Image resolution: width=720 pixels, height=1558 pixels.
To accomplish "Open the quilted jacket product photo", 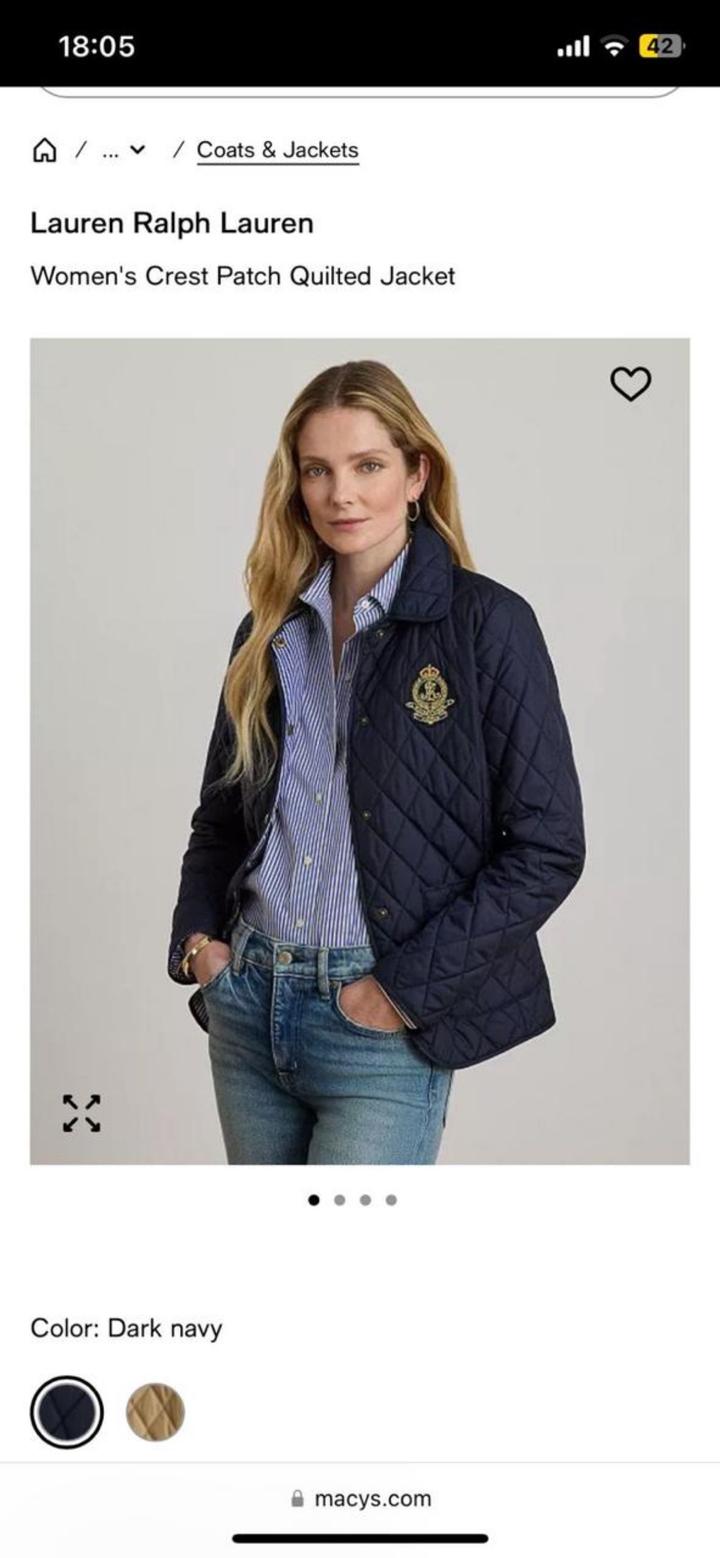I will coord(359,750).
